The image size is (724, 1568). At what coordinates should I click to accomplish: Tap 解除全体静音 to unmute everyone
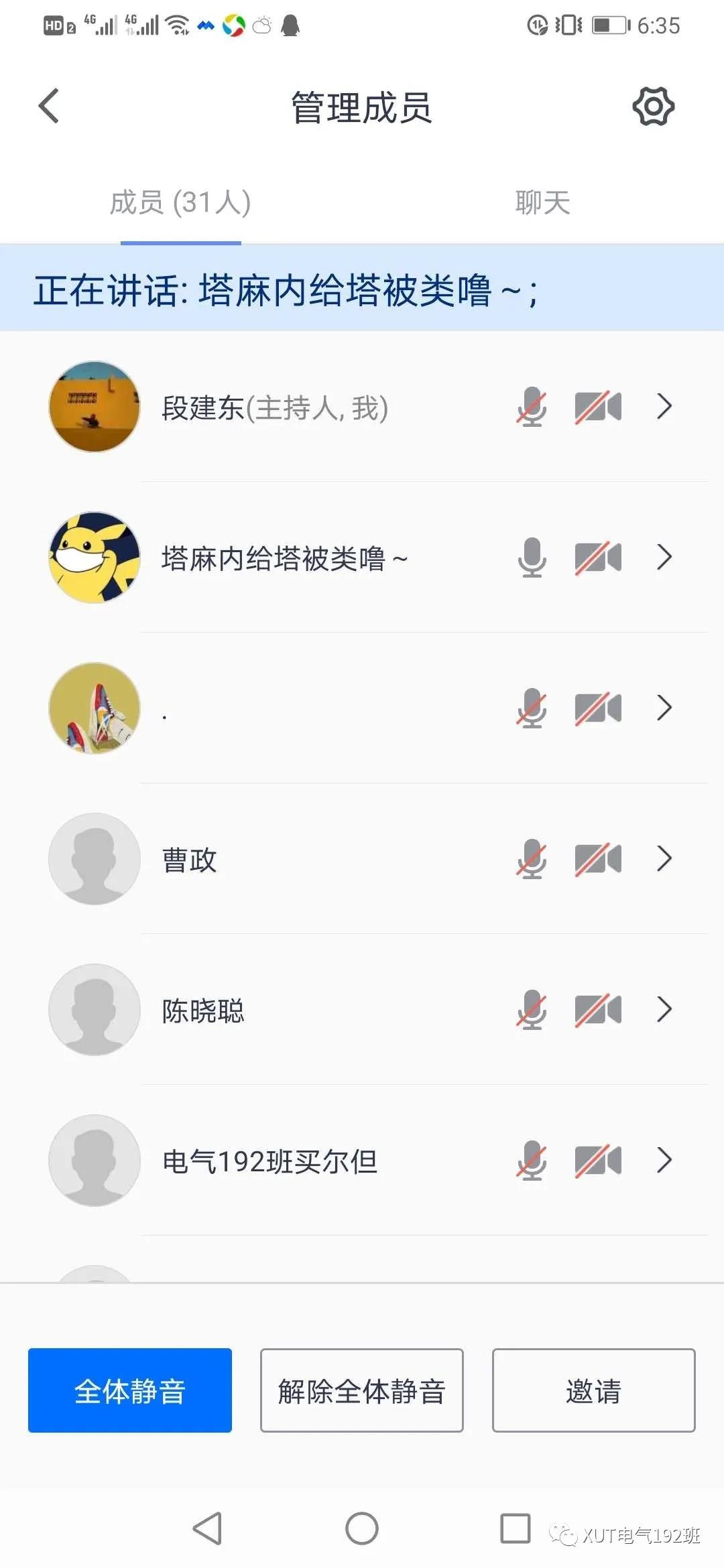[x=362, y=1390]
